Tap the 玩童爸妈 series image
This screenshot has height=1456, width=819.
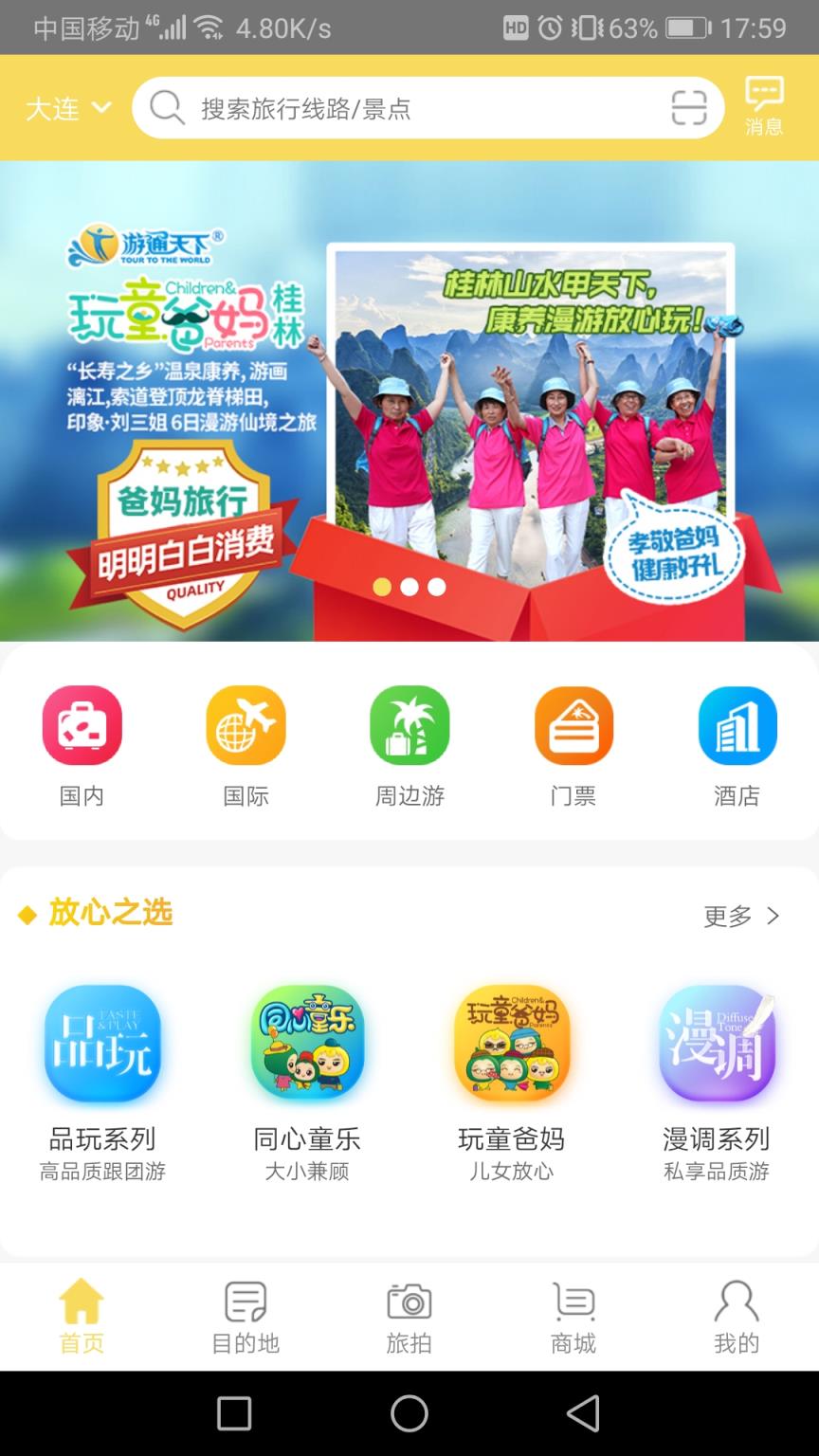point(512,1044)
